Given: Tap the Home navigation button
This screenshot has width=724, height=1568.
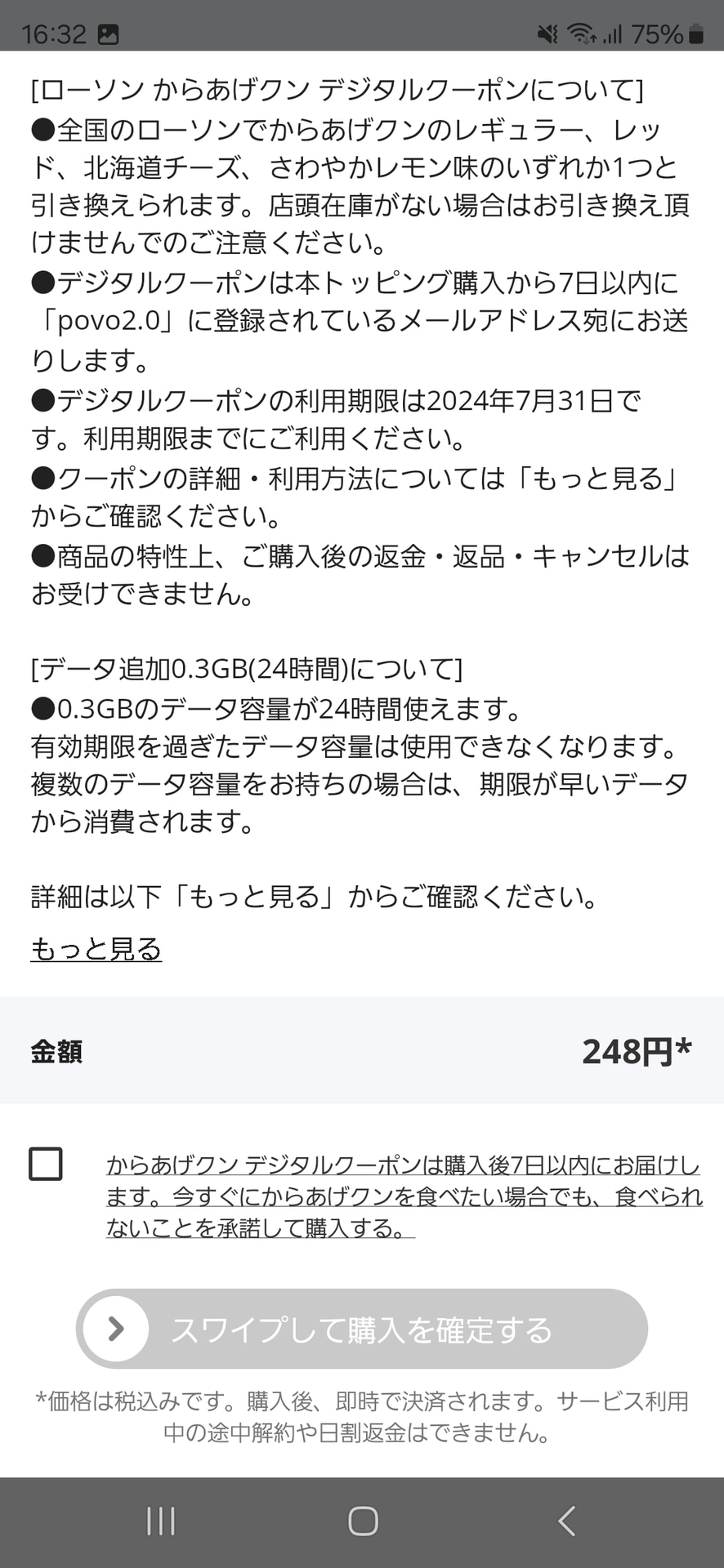Looking at the screenshot, I should click(x=361, y=1521).
